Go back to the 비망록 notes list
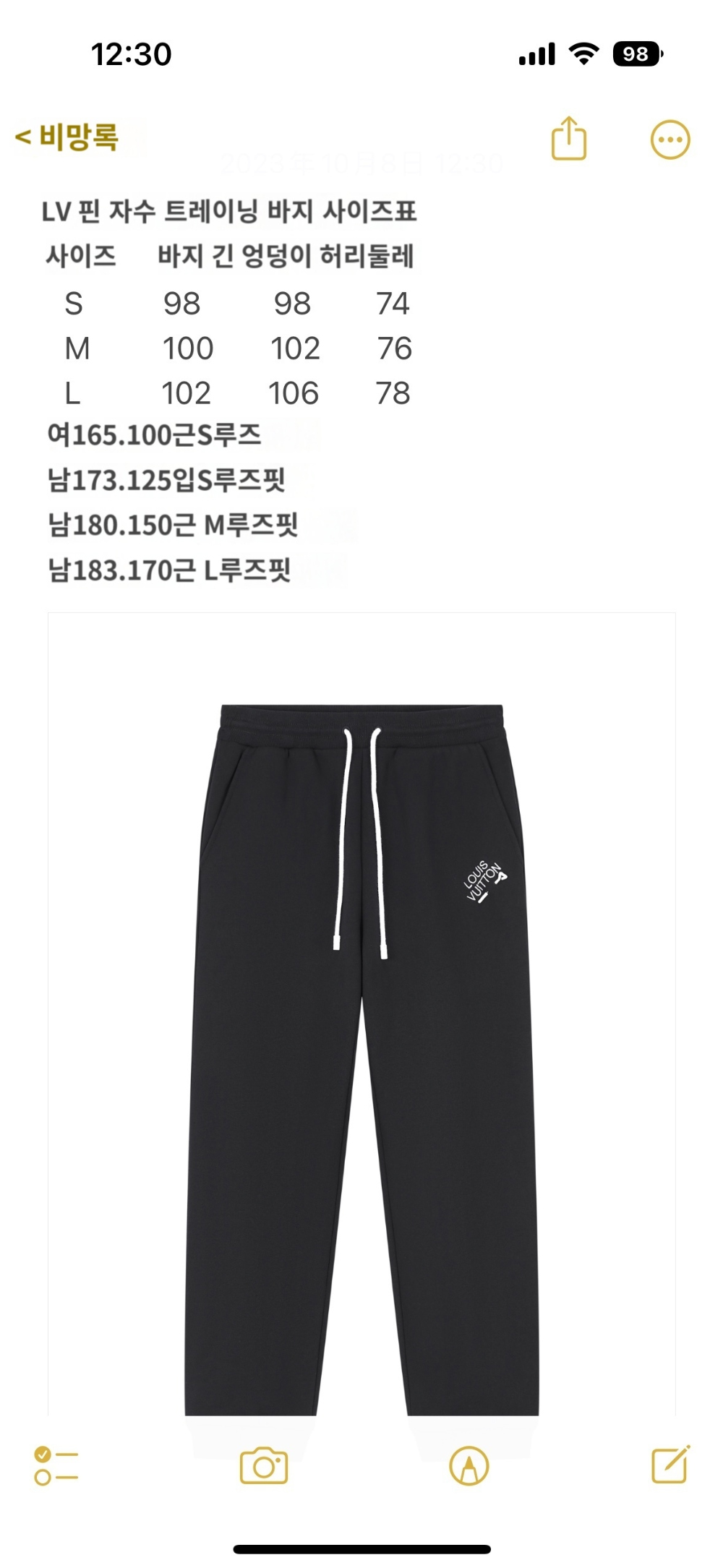Image resolution: width=723 pixels, height=1568 pixels. click(67, 137)
